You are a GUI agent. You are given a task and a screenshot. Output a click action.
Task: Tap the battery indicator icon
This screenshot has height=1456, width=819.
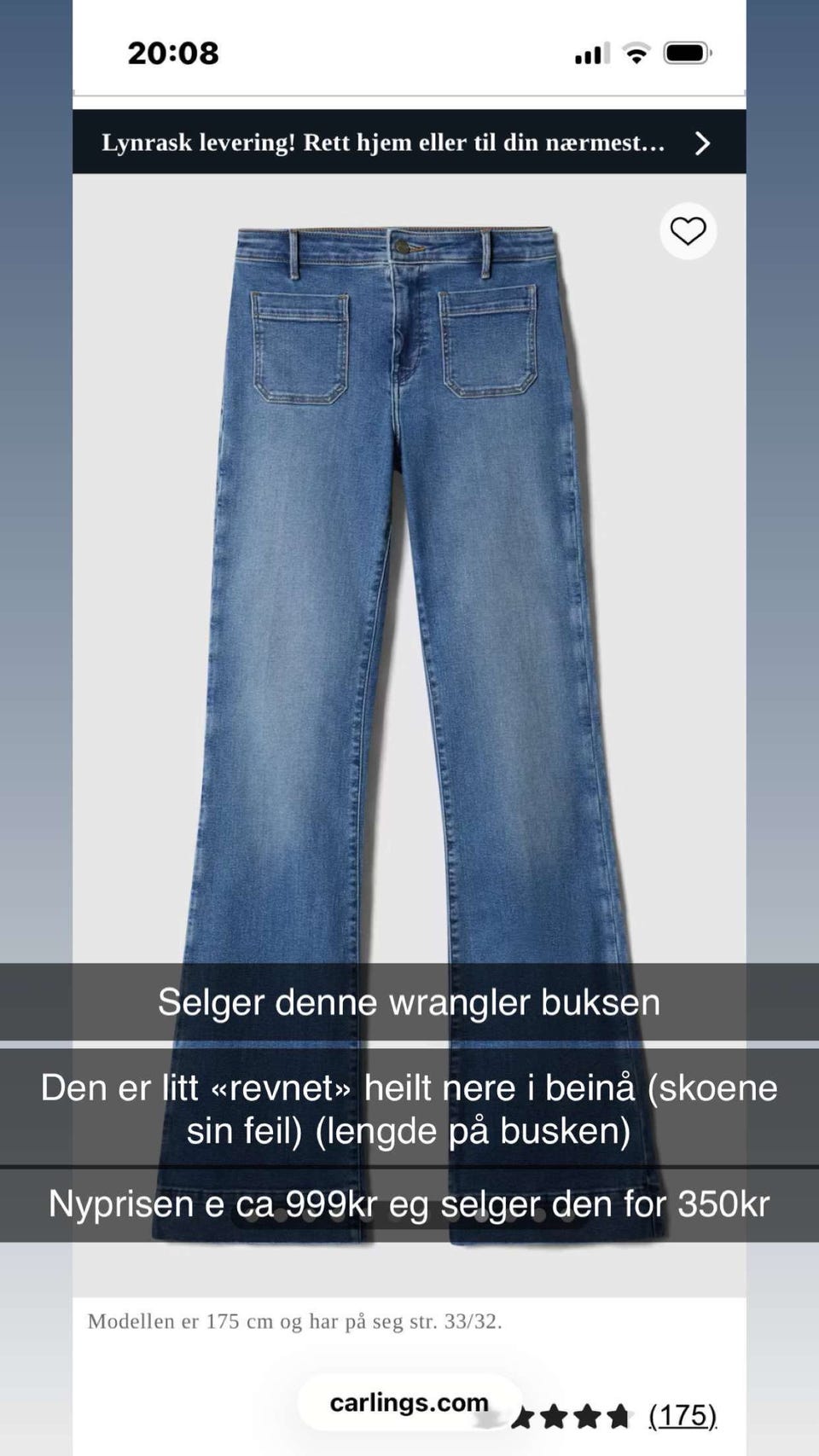[x=688, y=52]
